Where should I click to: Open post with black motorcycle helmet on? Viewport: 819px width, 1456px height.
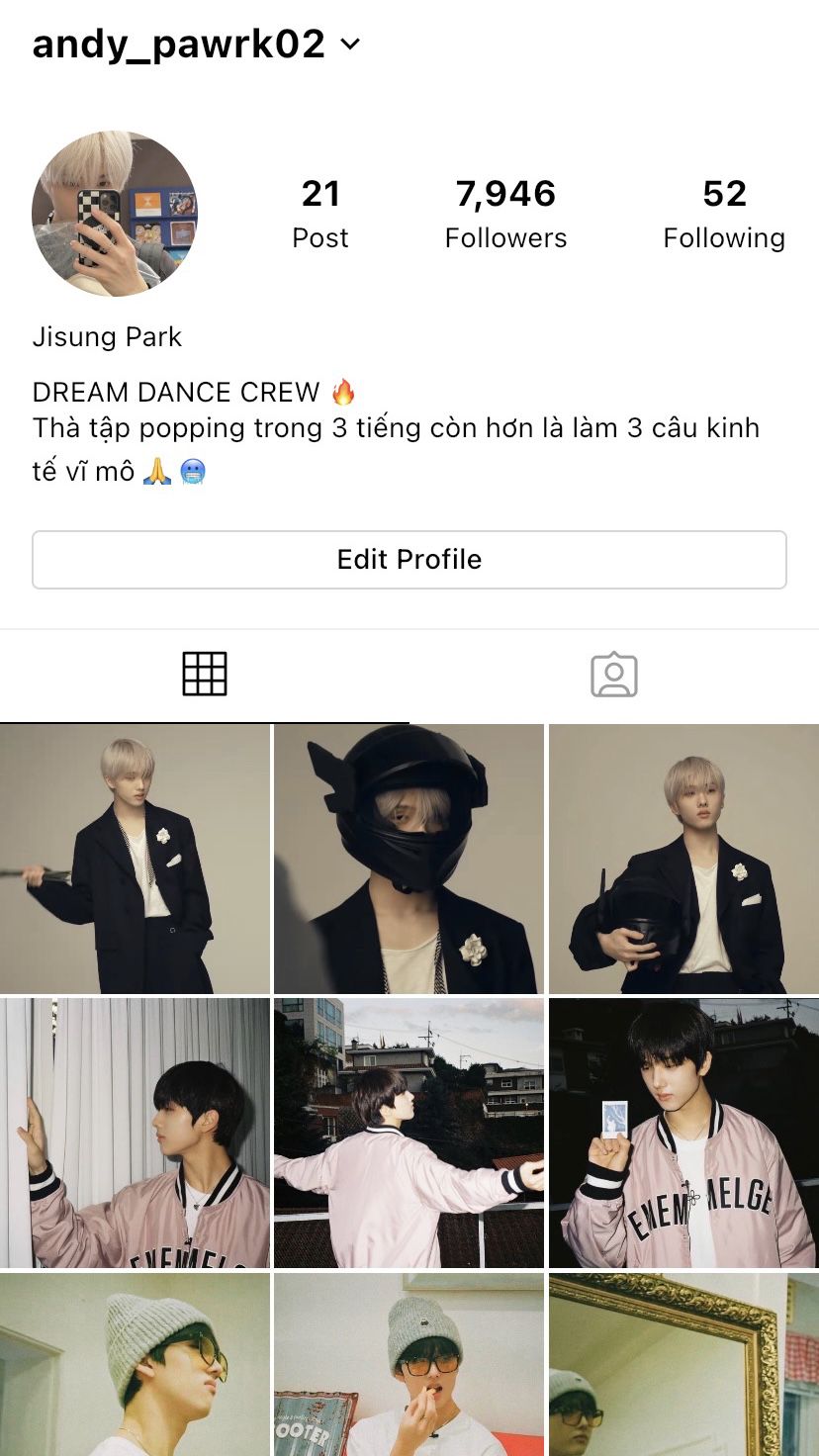(409, 859)
